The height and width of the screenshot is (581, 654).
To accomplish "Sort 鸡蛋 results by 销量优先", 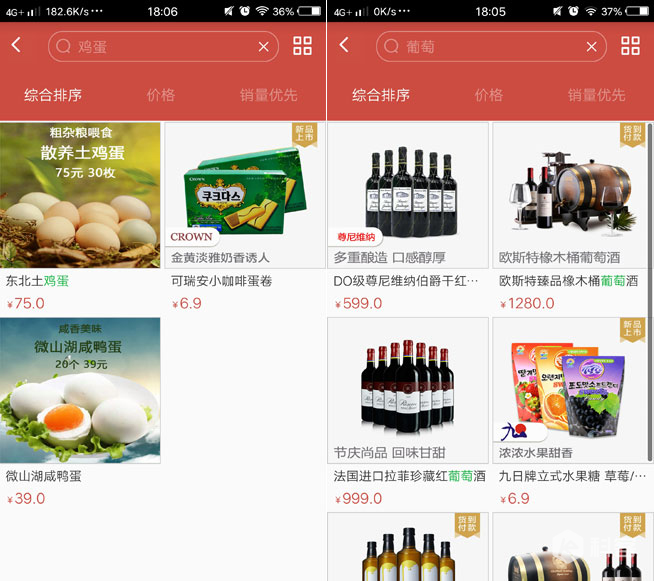I will pos(268,95).
